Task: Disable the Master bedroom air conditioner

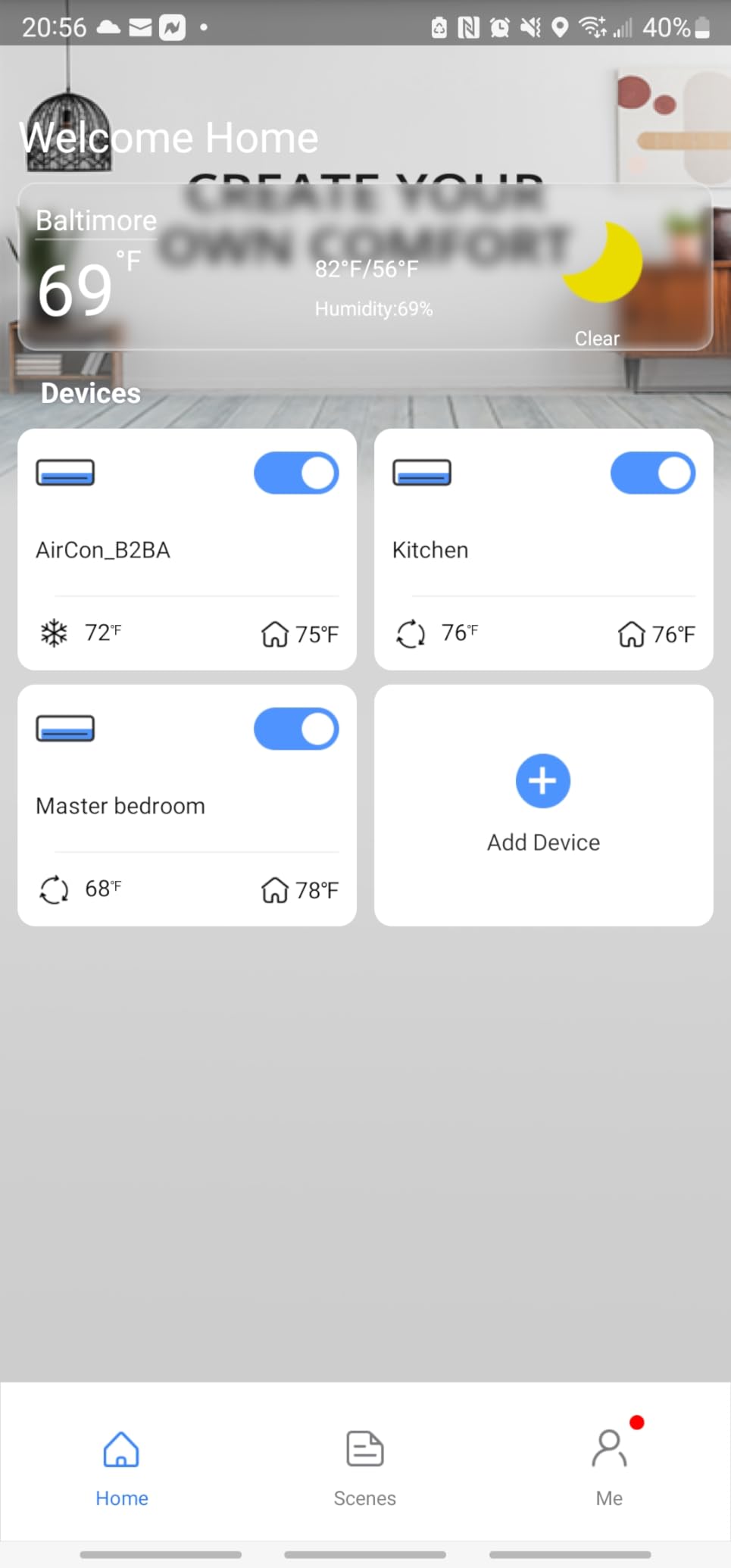Action: pyautogui.click(x=296, y=729)
